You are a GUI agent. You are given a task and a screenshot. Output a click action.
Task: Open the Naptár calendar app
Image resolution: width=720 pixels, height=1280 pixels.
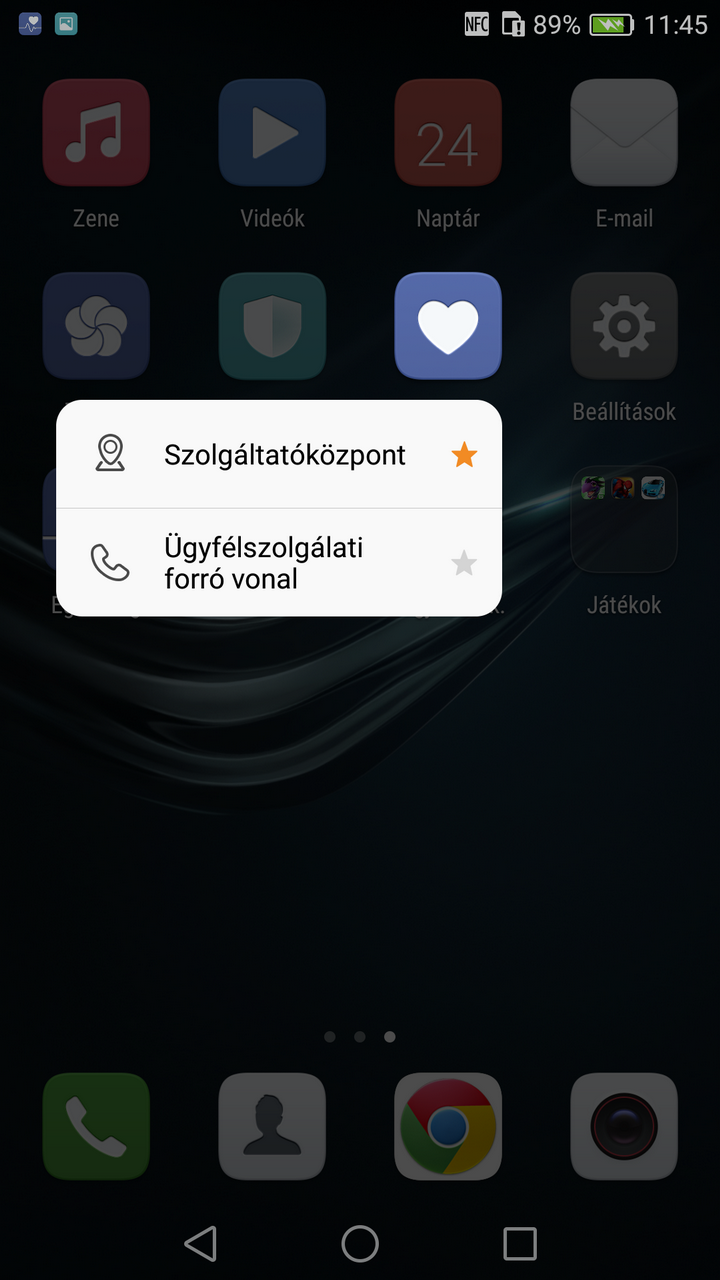(x=448, y=133)
